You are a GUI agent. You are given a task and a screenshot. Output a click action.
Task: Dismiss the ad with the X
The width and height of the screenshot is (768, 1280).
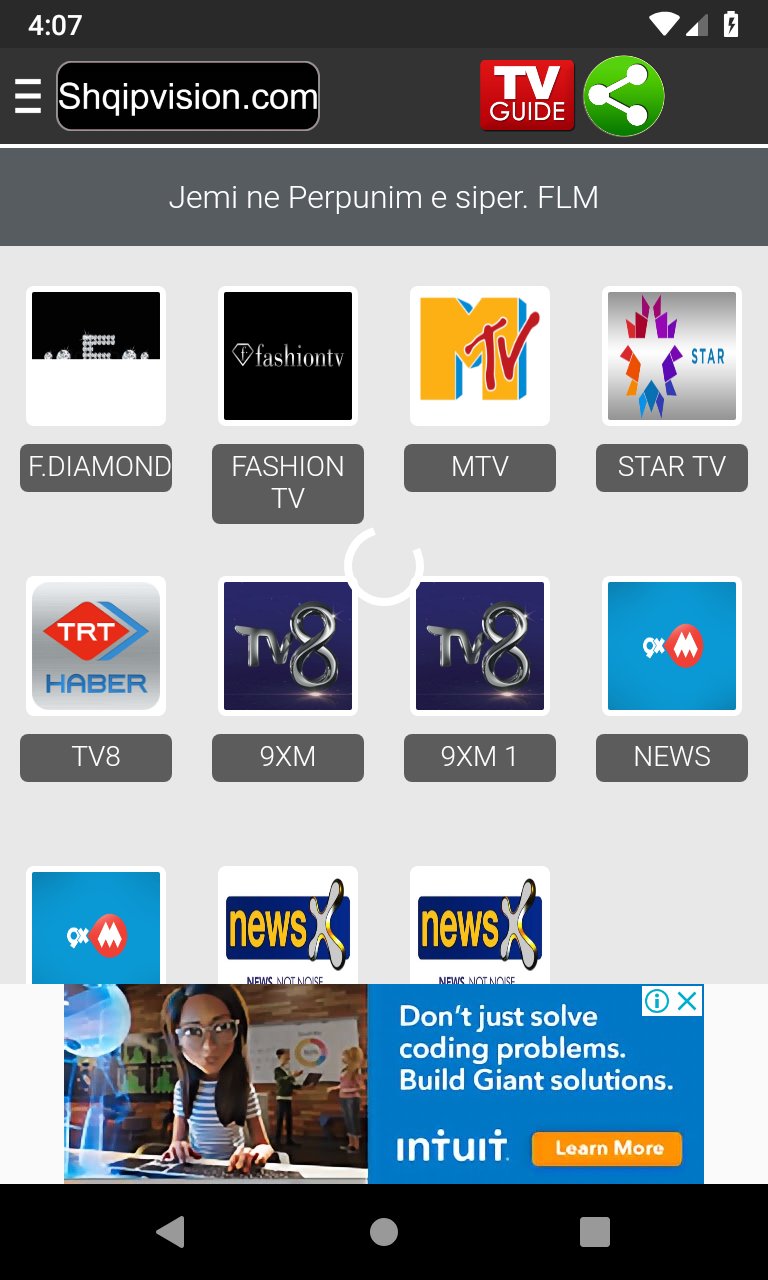point(687,999)
